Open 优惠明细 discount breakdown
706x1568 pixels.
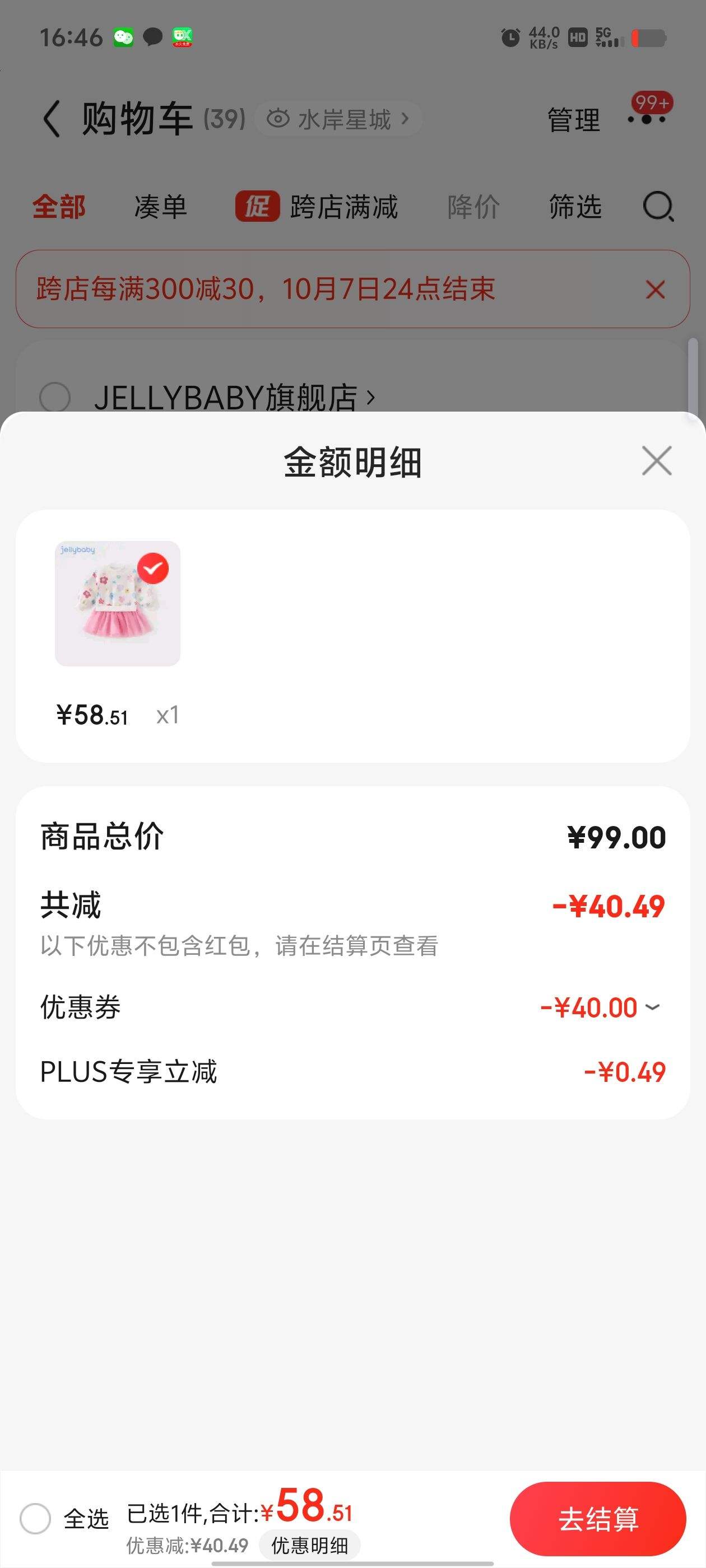click(x=309, y=1545)
